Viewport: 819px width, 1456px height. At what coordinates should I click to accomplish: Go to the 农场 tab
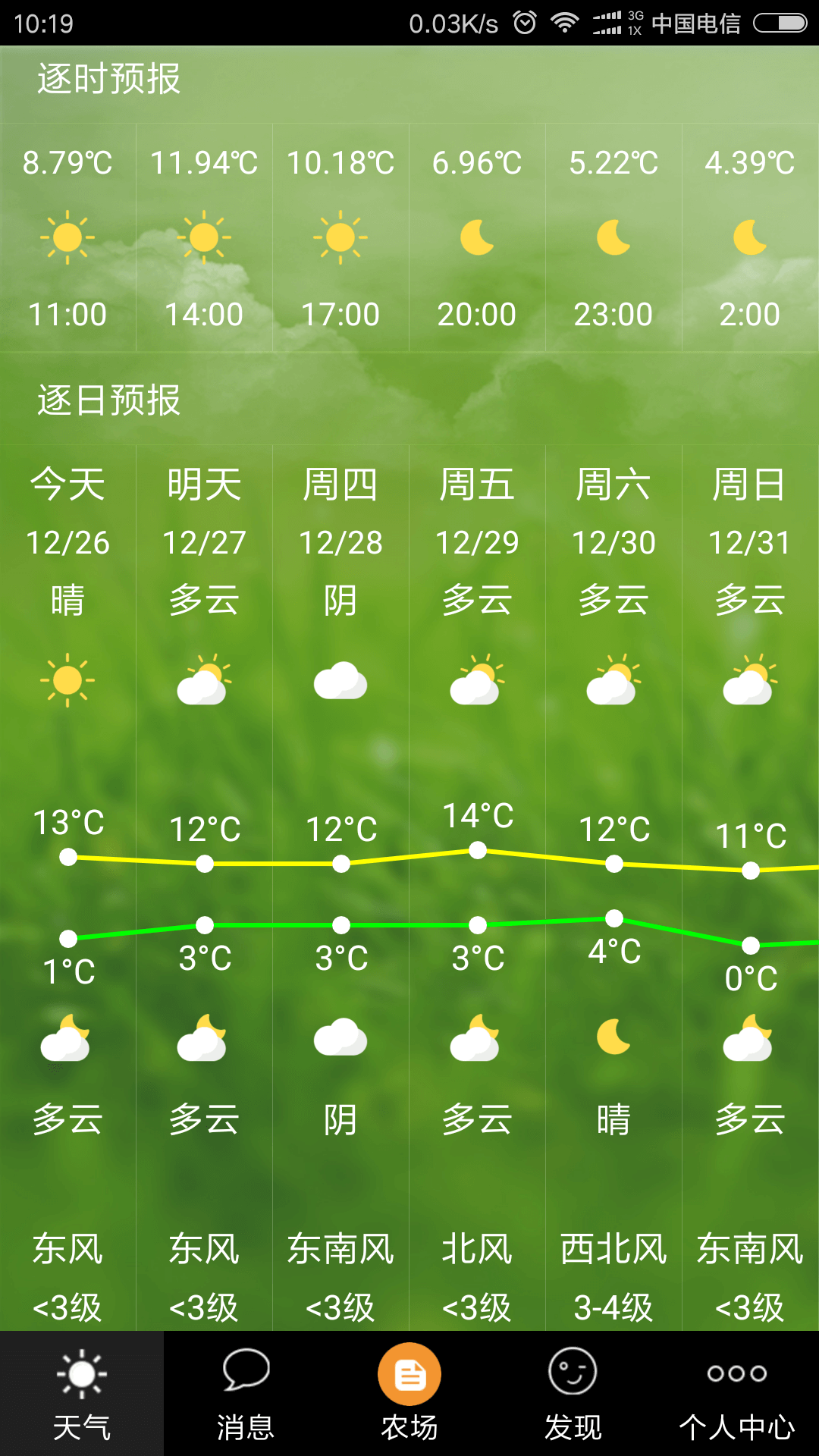point(409,1394)
